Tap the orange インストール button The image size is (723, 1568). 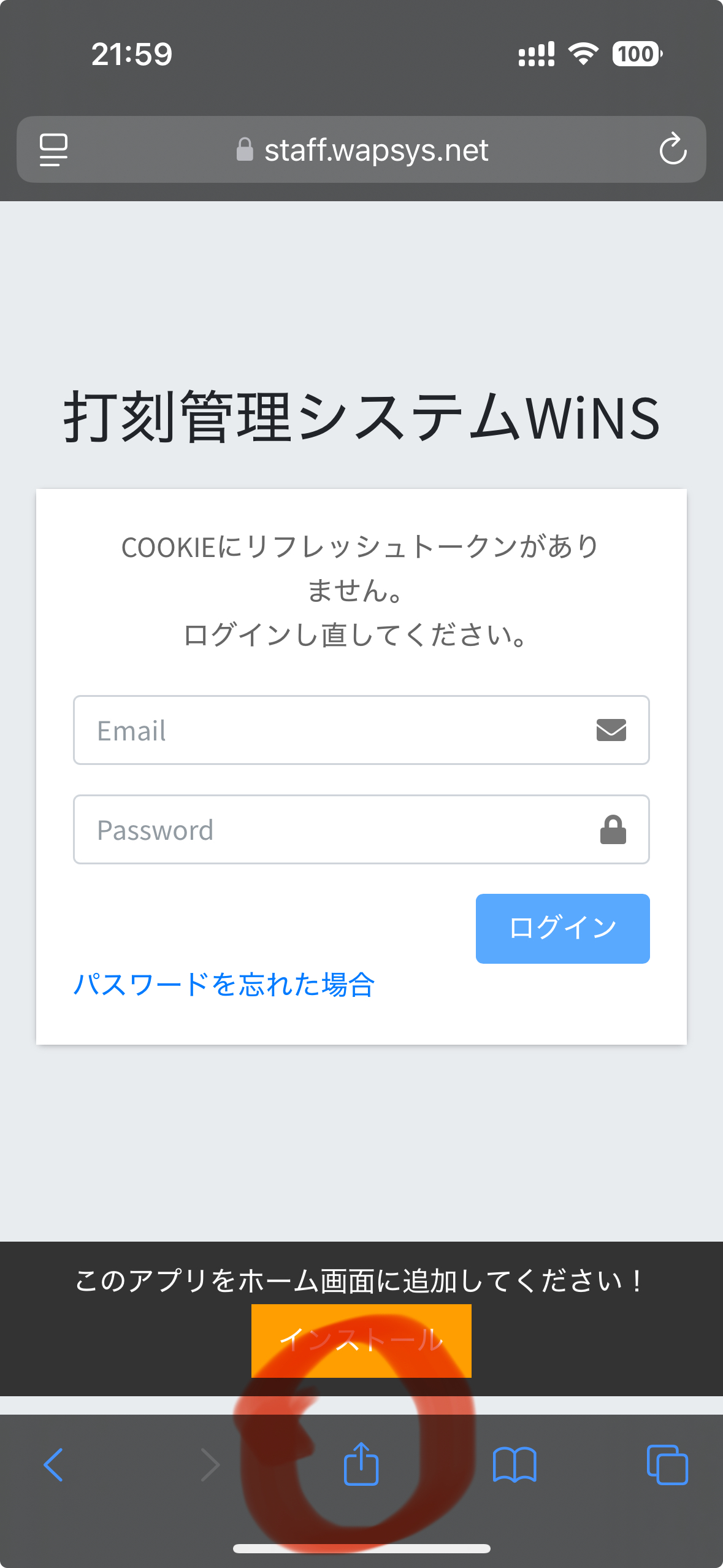tap(361, 1339)
